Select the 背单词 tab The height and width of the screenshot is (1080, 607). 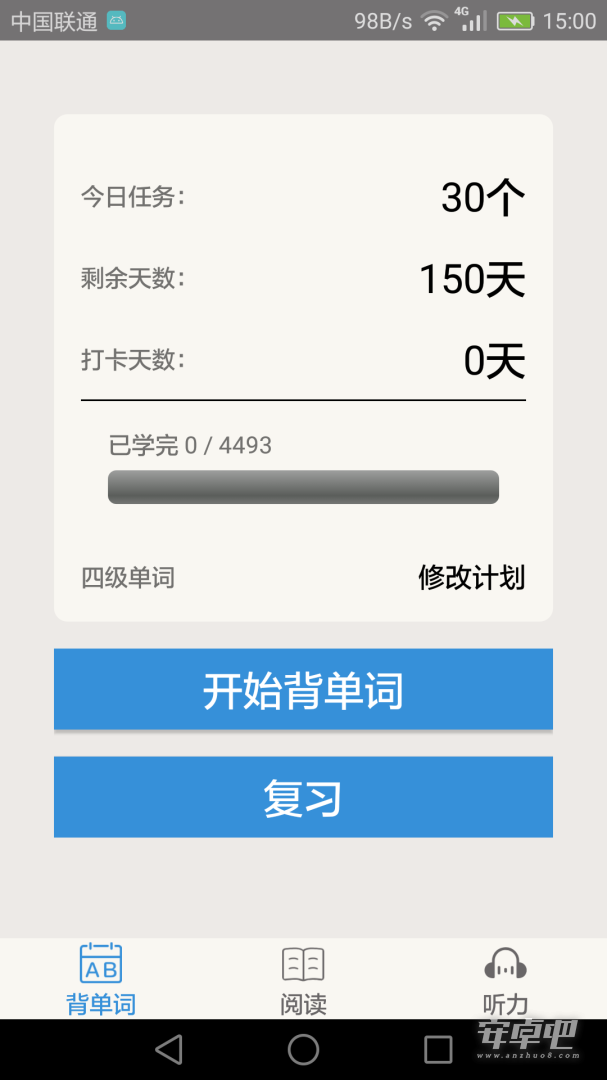[101, 979]
